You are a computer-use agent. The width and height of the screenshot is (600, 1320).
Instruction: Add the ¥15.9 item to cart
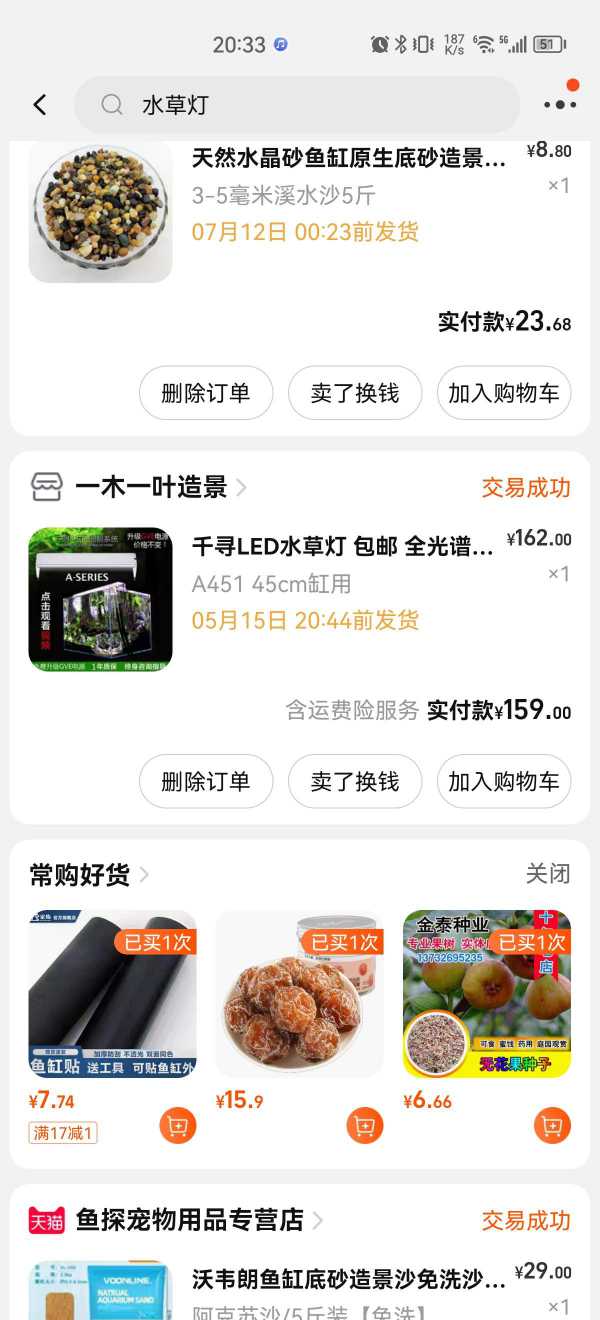(365, 1126)
